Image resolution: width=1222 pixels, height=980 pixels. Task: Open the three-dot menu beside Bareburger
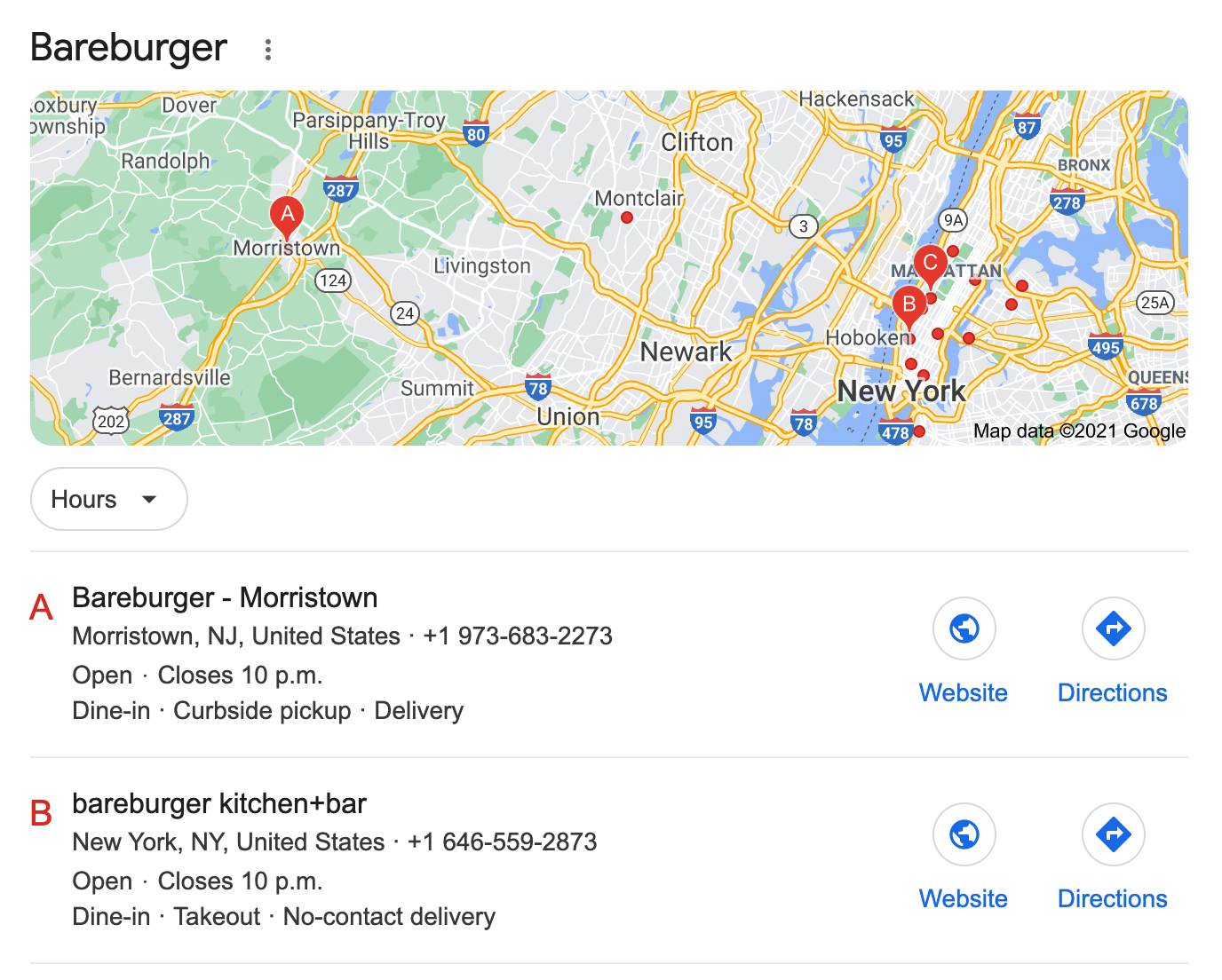pos(267,50)
